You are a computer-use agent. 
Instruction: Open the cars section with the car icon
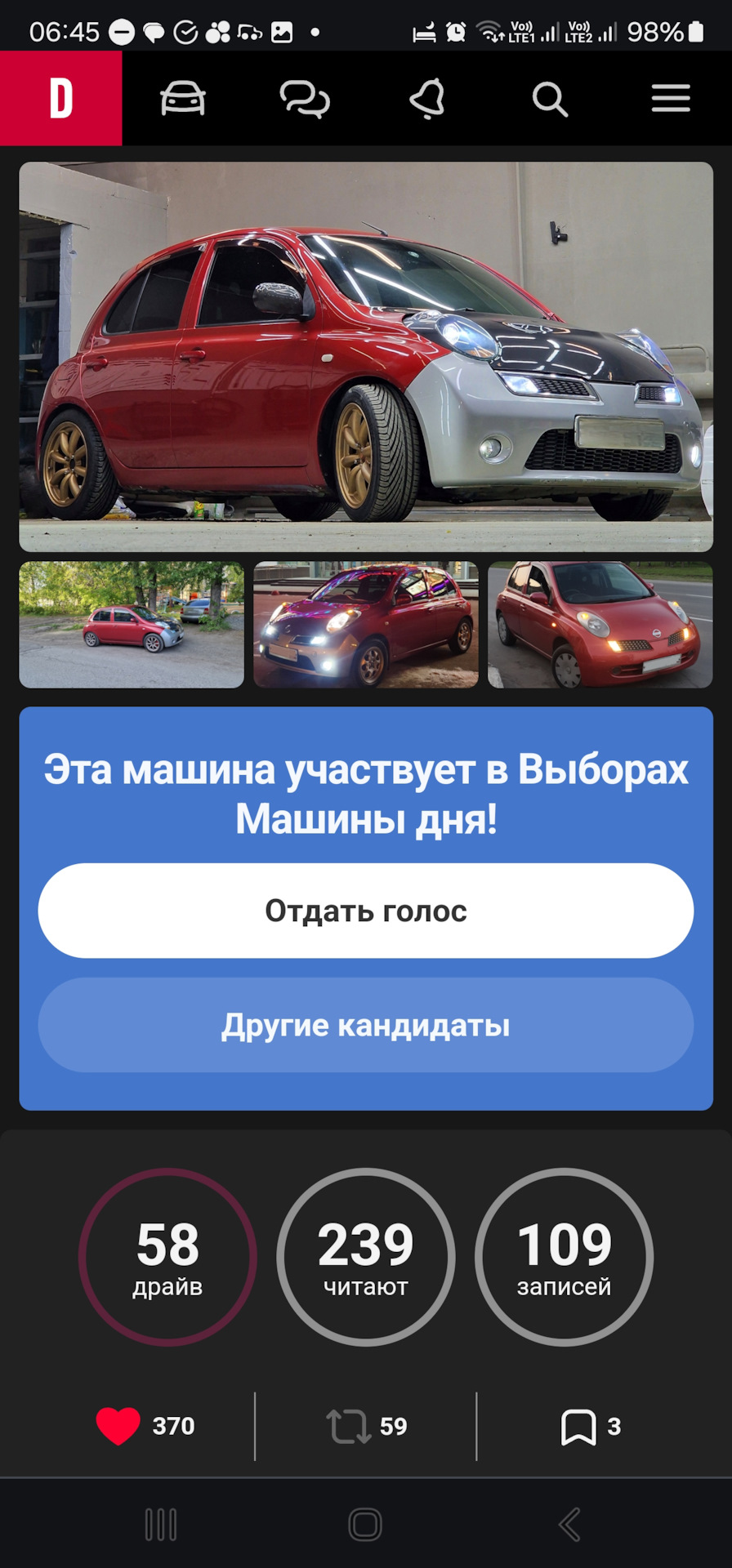182,97
